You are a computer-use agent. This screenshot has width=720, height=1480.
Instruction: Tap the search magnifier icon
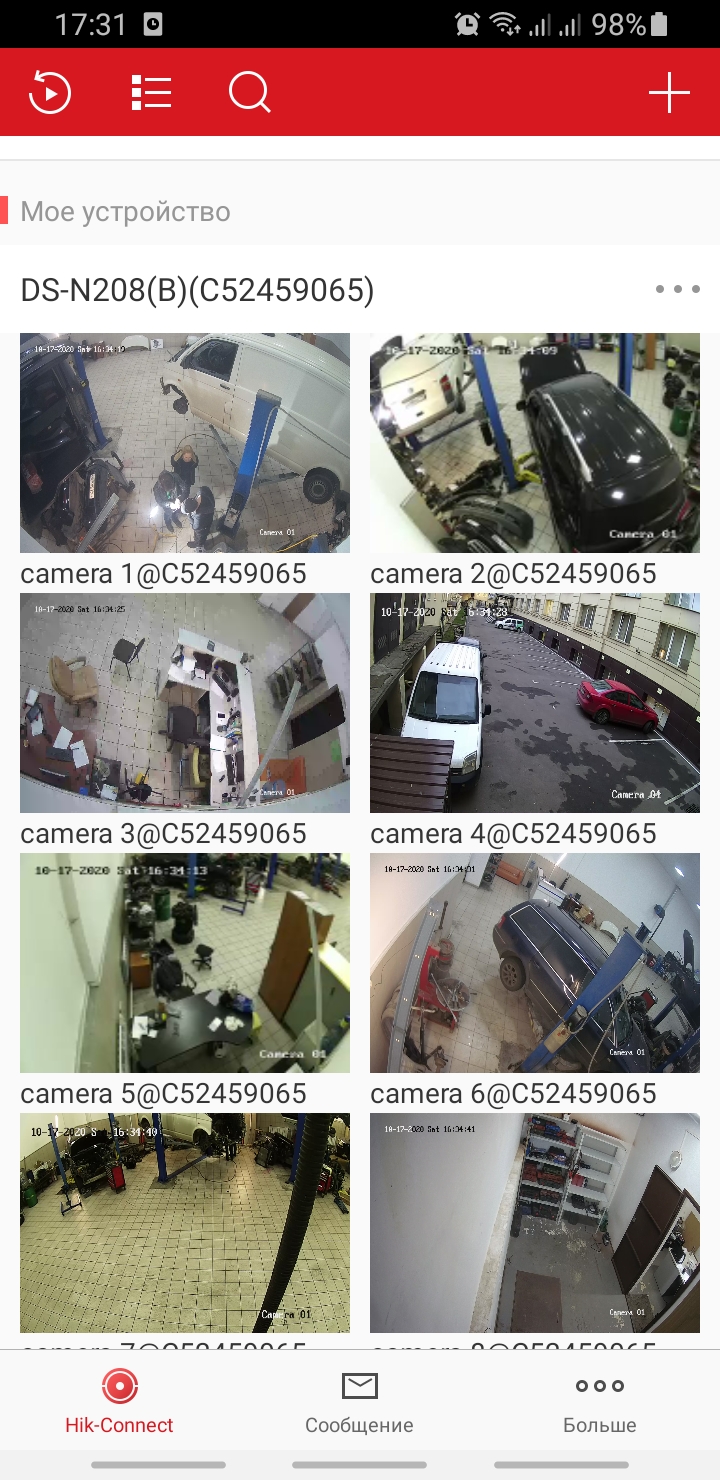click(x=249, y=93)
